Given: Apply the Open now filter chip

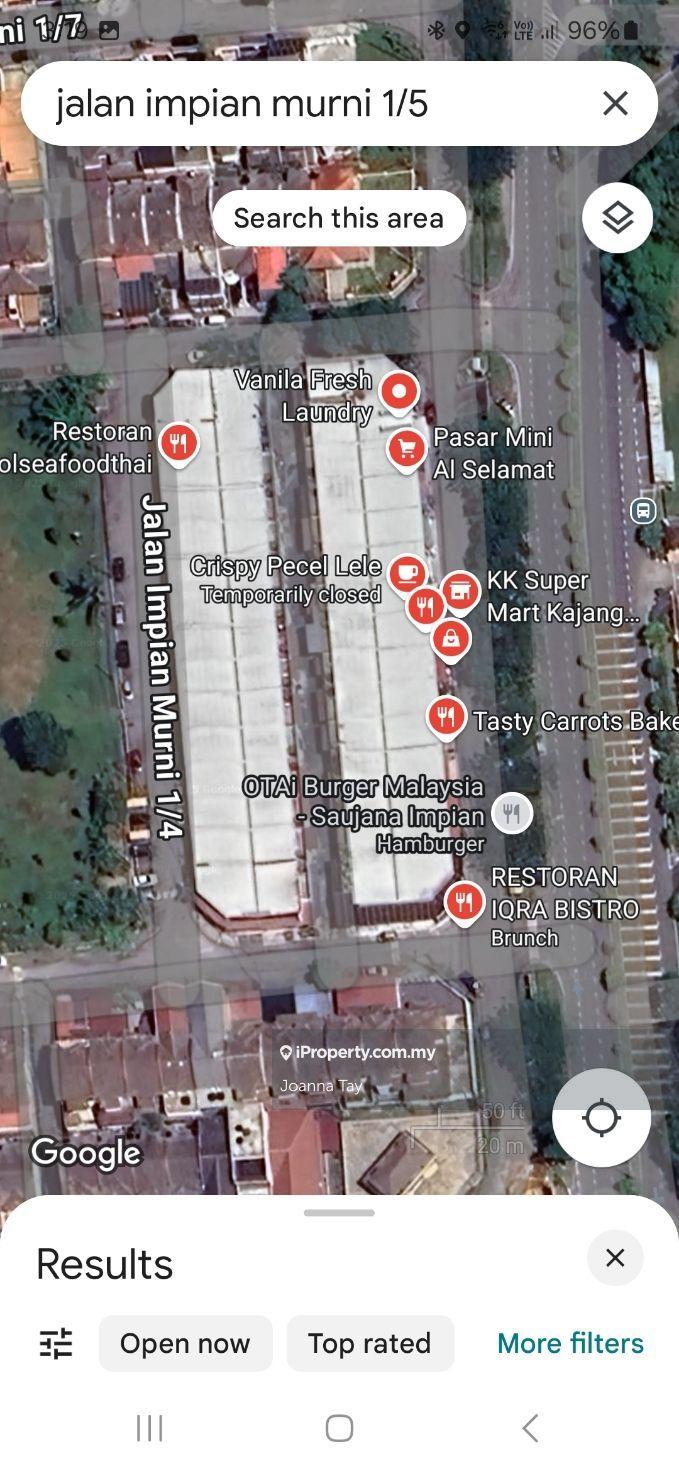Looking at the screenshot, I should click(185, 1343).
